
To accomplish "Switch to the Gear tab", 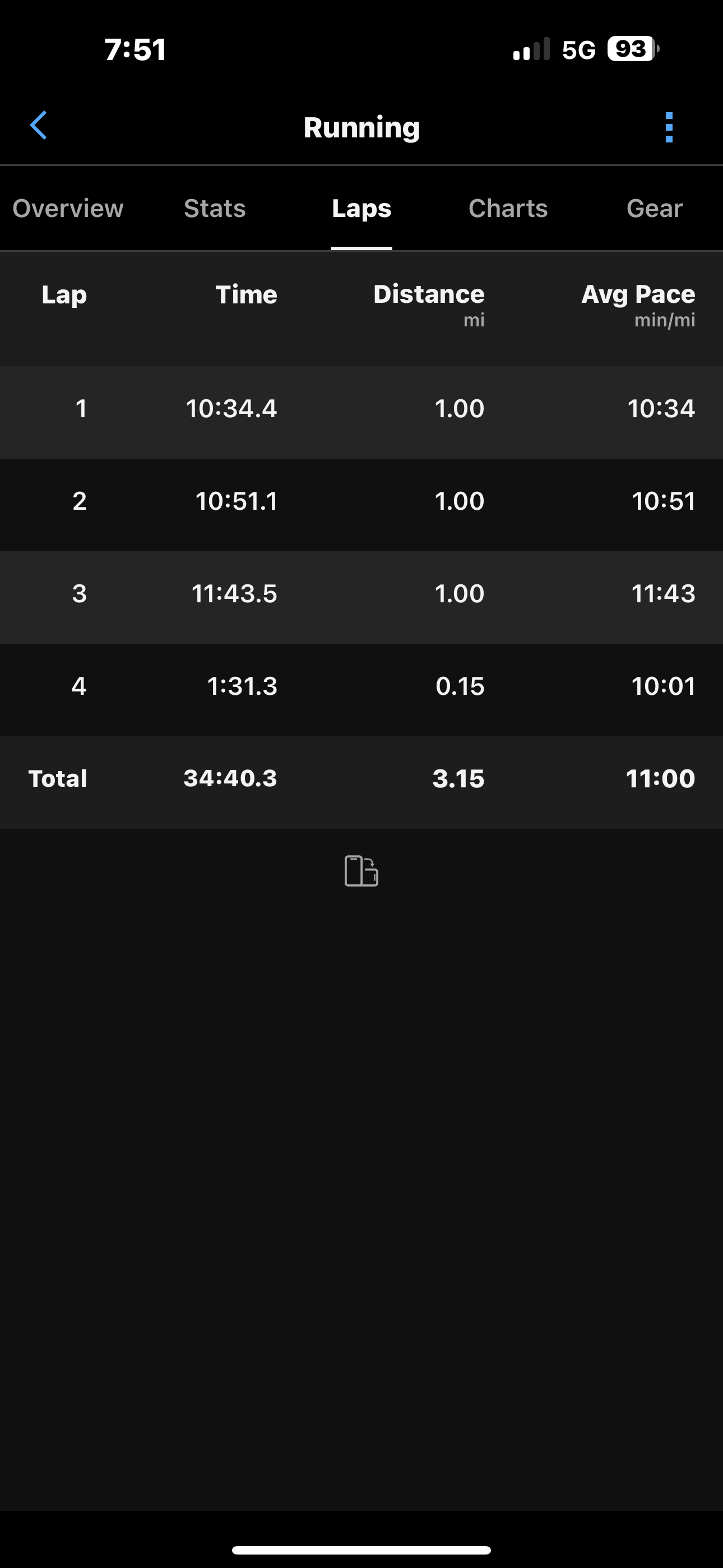I will coord(654,209).
